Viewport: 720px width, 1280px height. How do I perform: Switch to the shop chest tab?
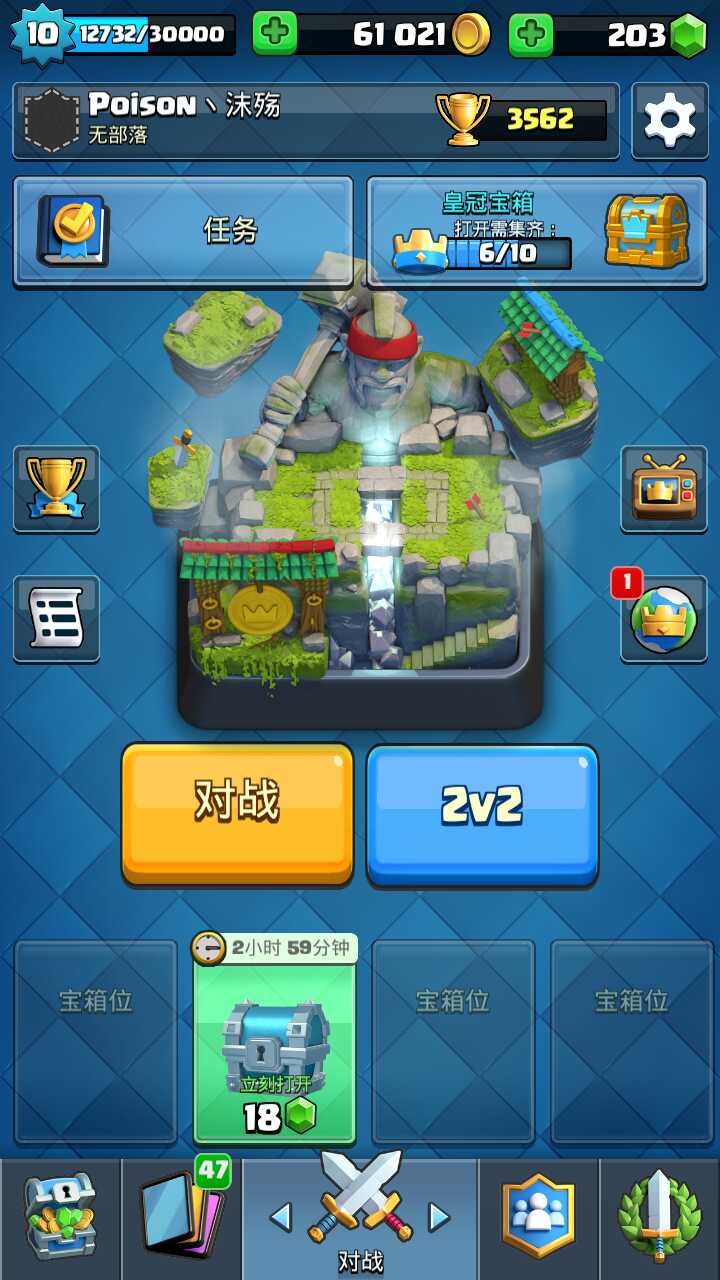click(60, 1217)
